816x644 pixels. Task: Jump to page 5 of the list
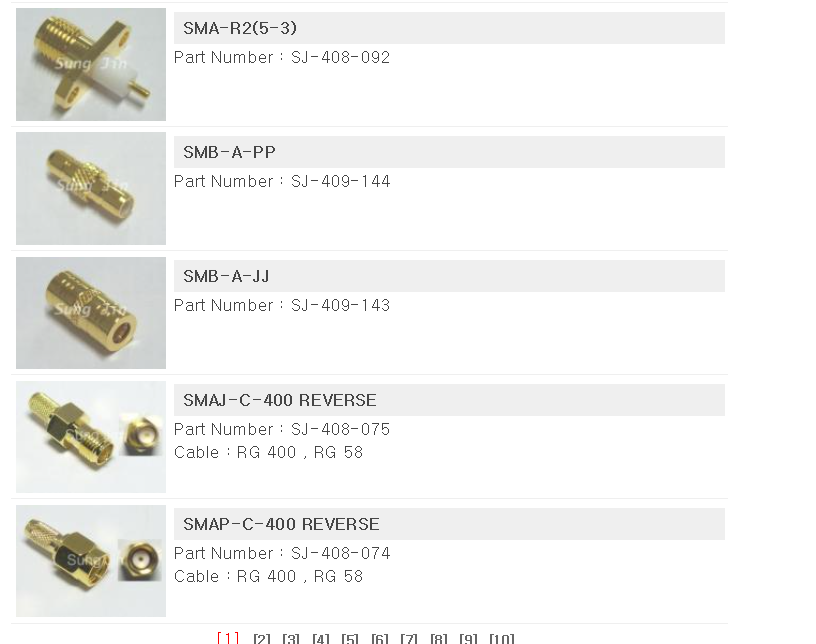(x=350, y=638)
